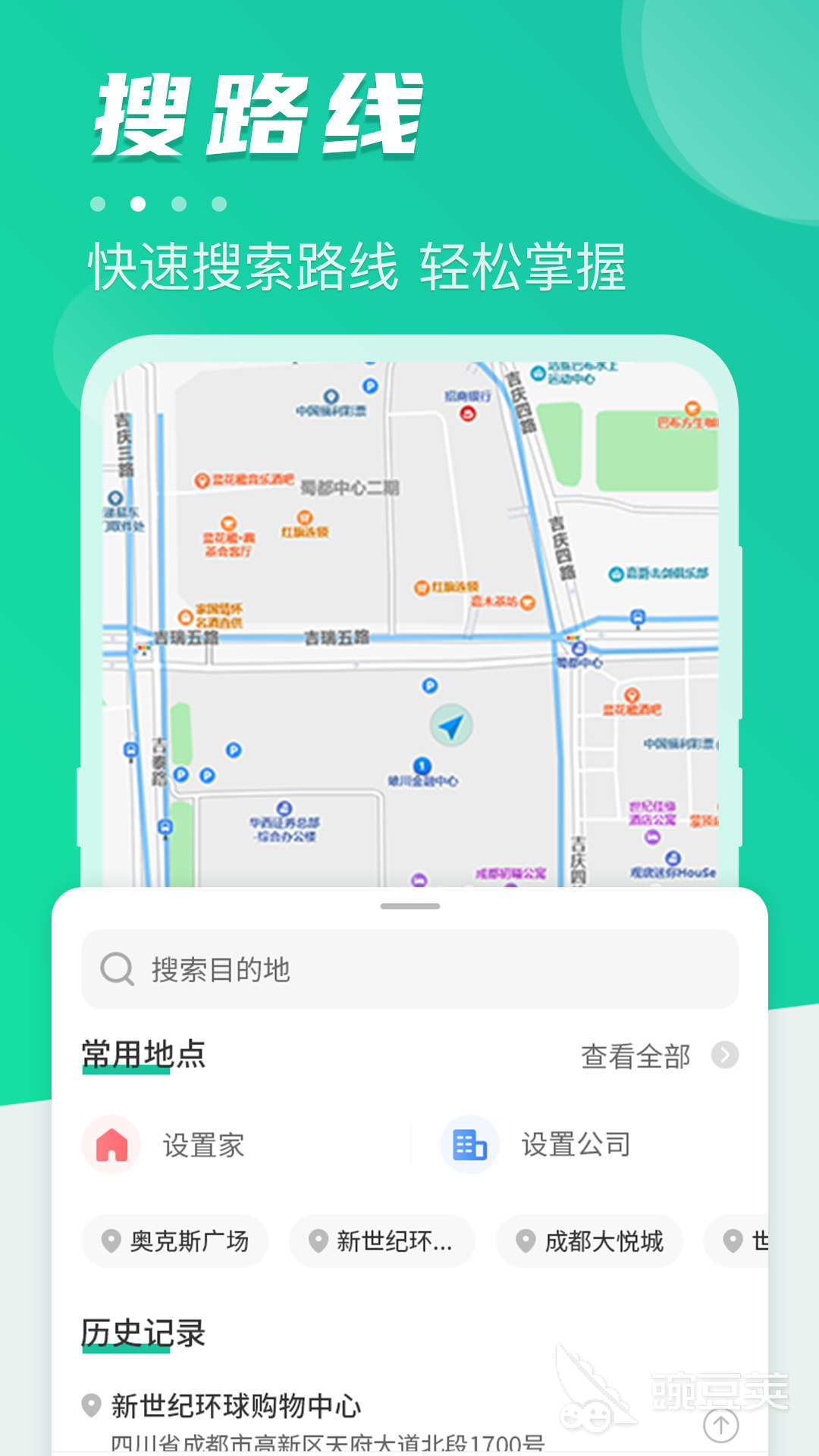Screen dimensions: 819x1456
Task: Tap the red home icon under 设置家
Action: 111,1145
